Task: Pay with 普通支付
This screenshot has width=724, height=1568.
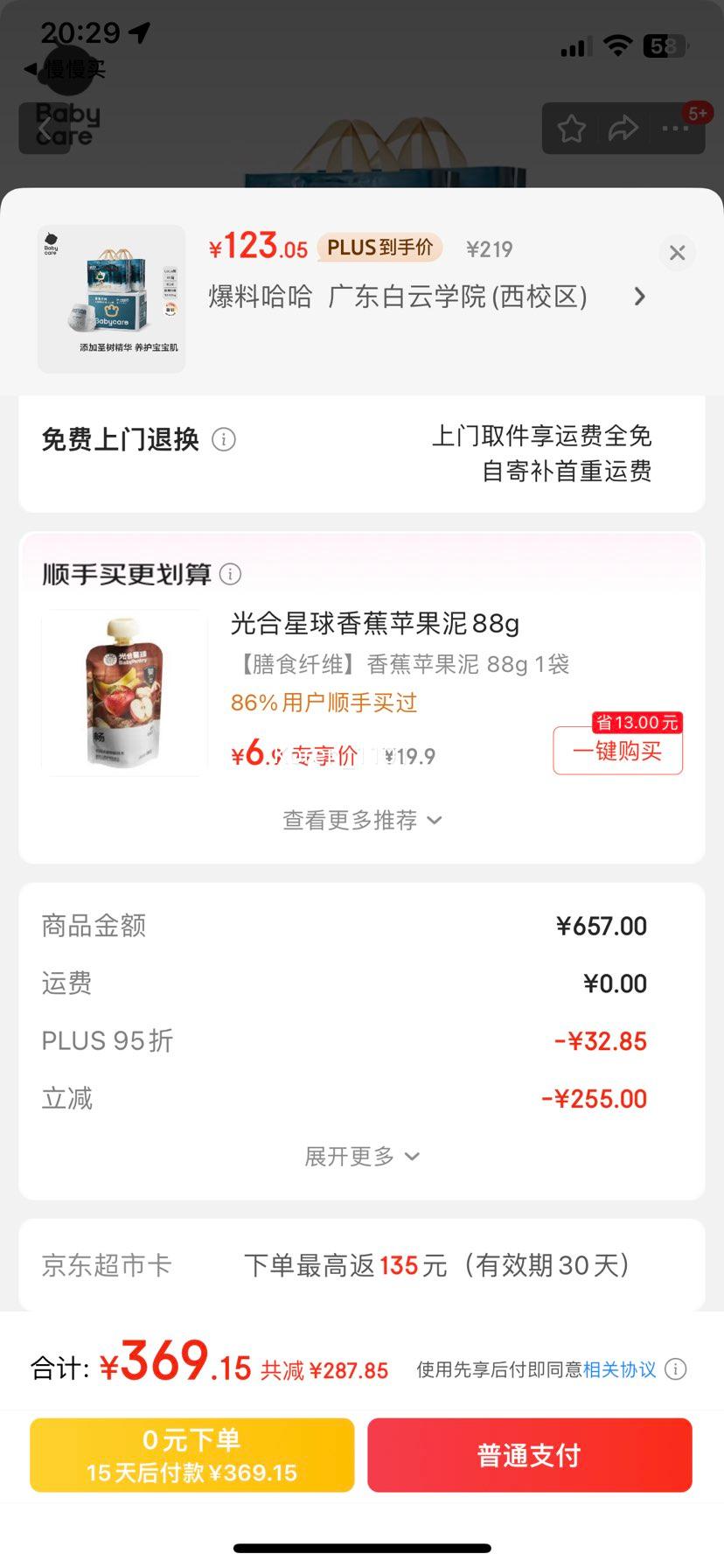Action: (529, 1455)
